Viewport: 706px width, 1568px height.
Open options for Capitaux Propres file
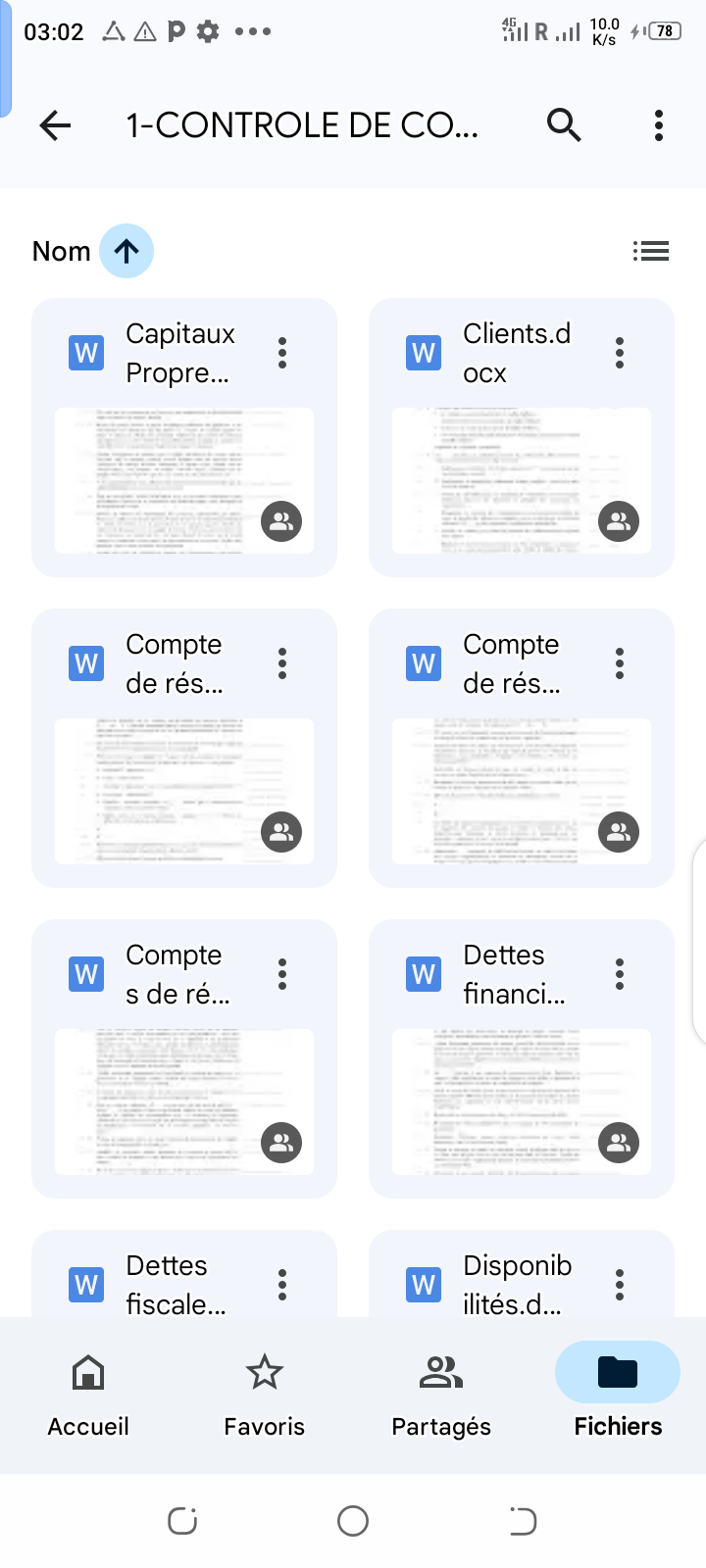click(x=282, y=353)
